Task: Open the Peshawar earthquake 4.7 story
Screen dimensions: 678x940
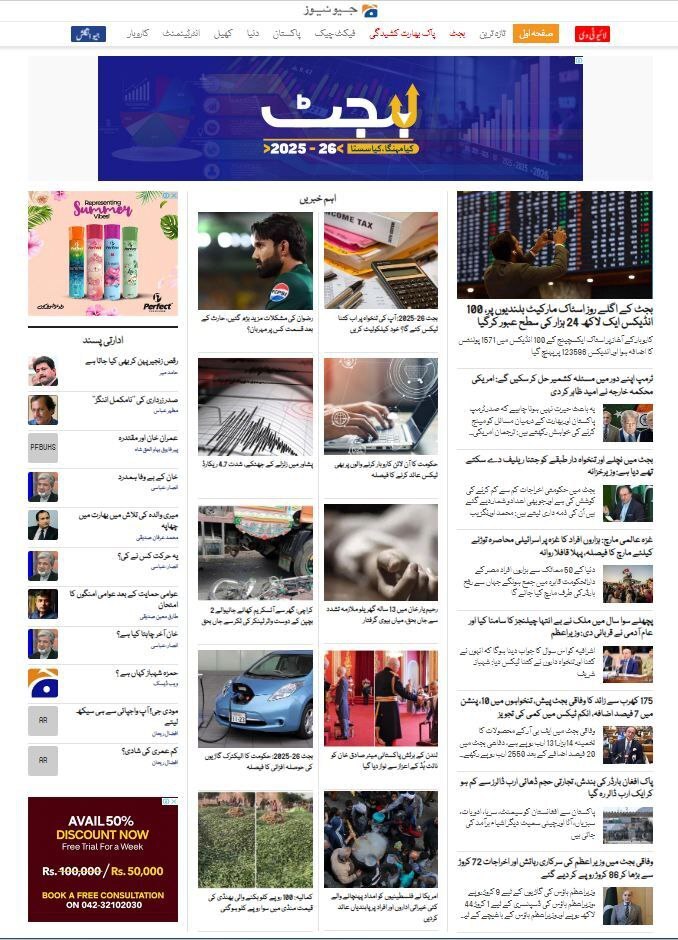Action: 255,408
